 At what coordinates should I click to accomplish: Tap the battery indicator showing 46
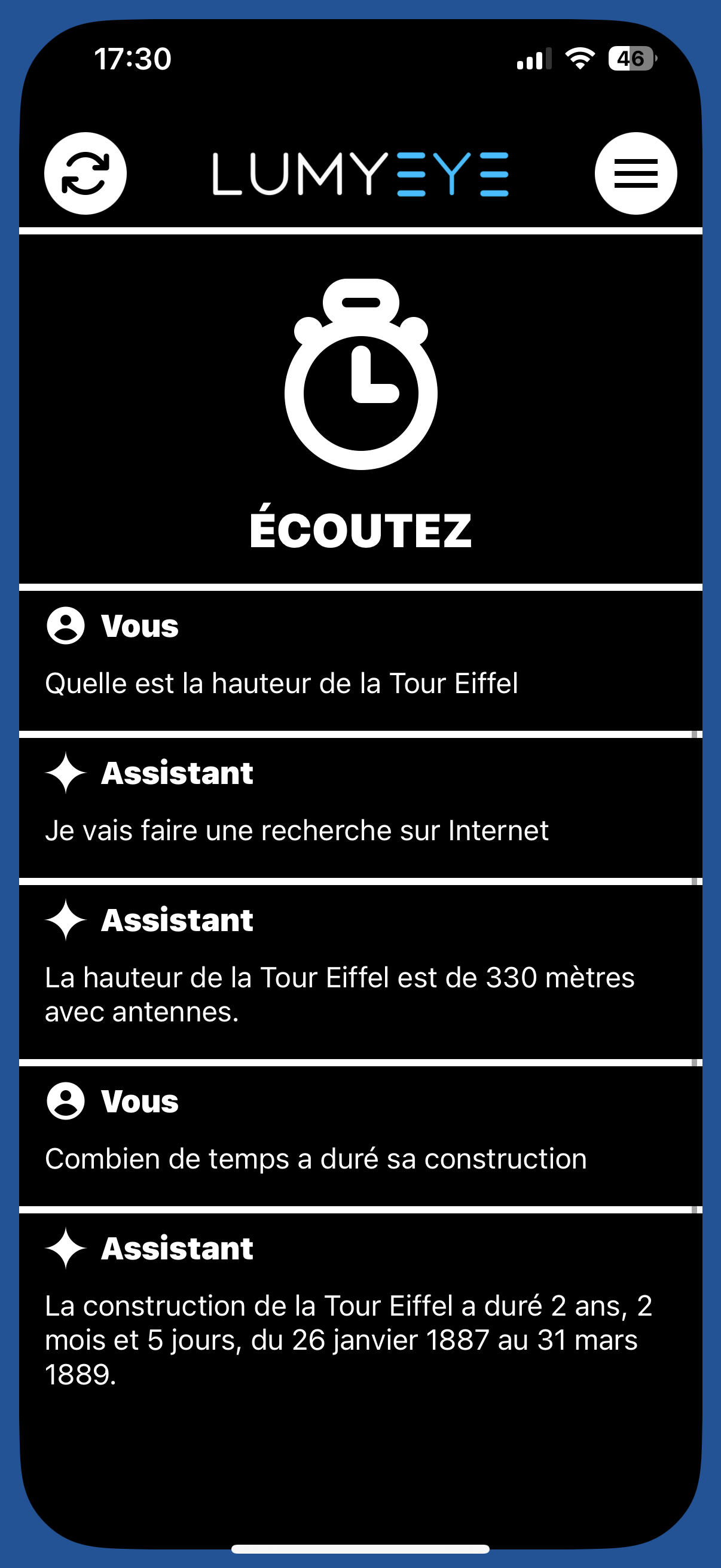pyautogui.click(x=631, y=58)
